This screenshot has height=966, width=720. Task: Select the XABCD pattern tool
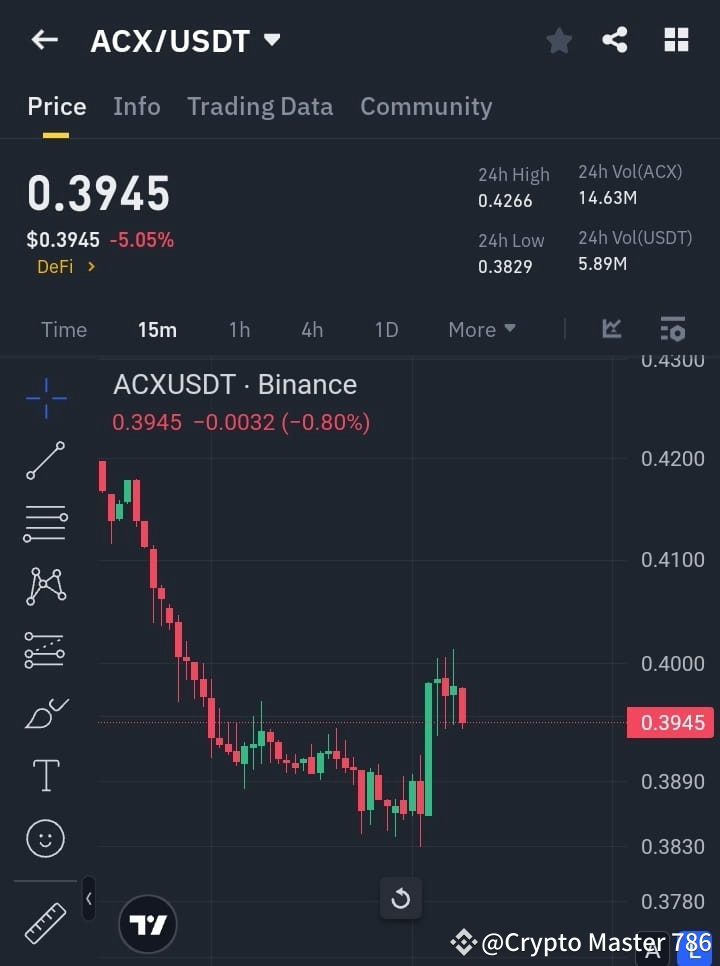click(x=45, y=587)
